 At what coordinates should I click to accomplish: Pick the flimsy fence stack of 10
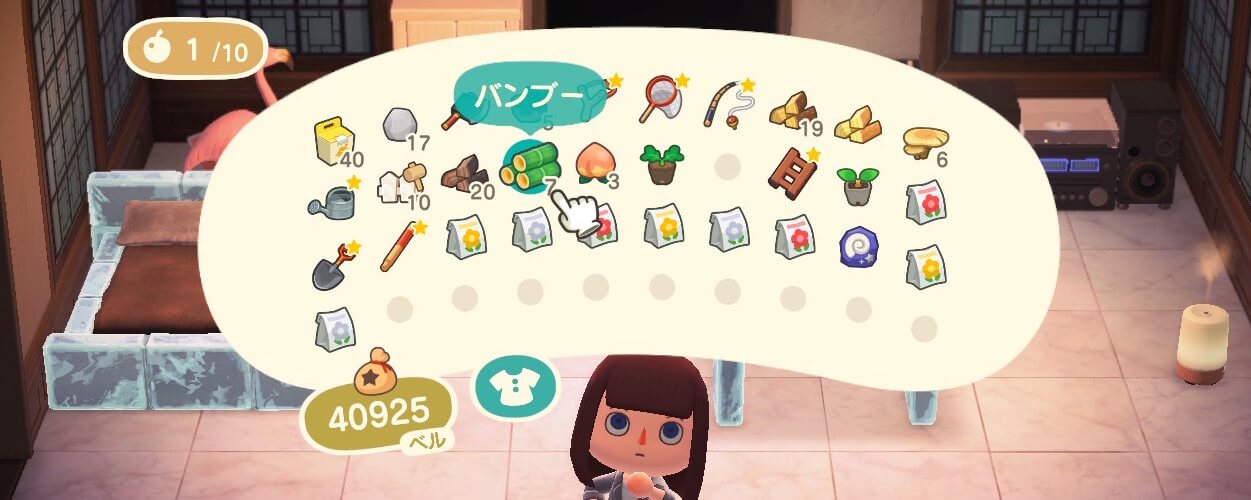coord(399,183)
